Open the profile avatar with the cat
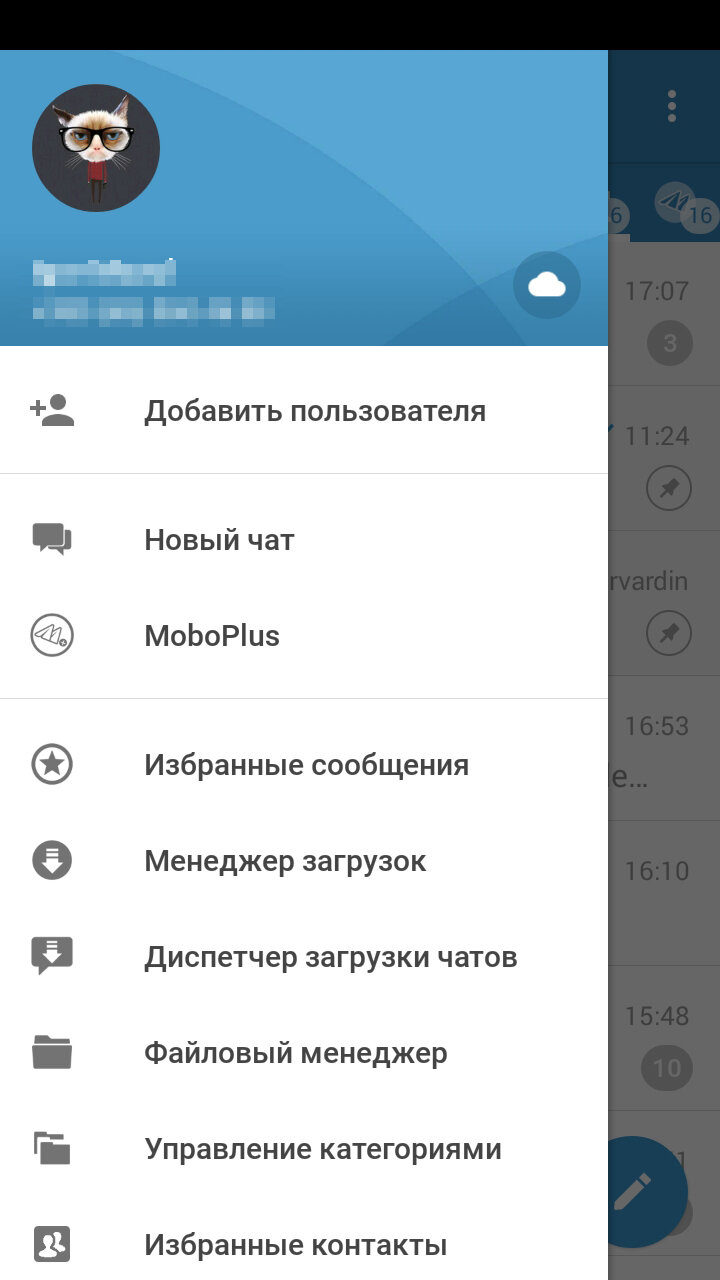 [96, 148]
